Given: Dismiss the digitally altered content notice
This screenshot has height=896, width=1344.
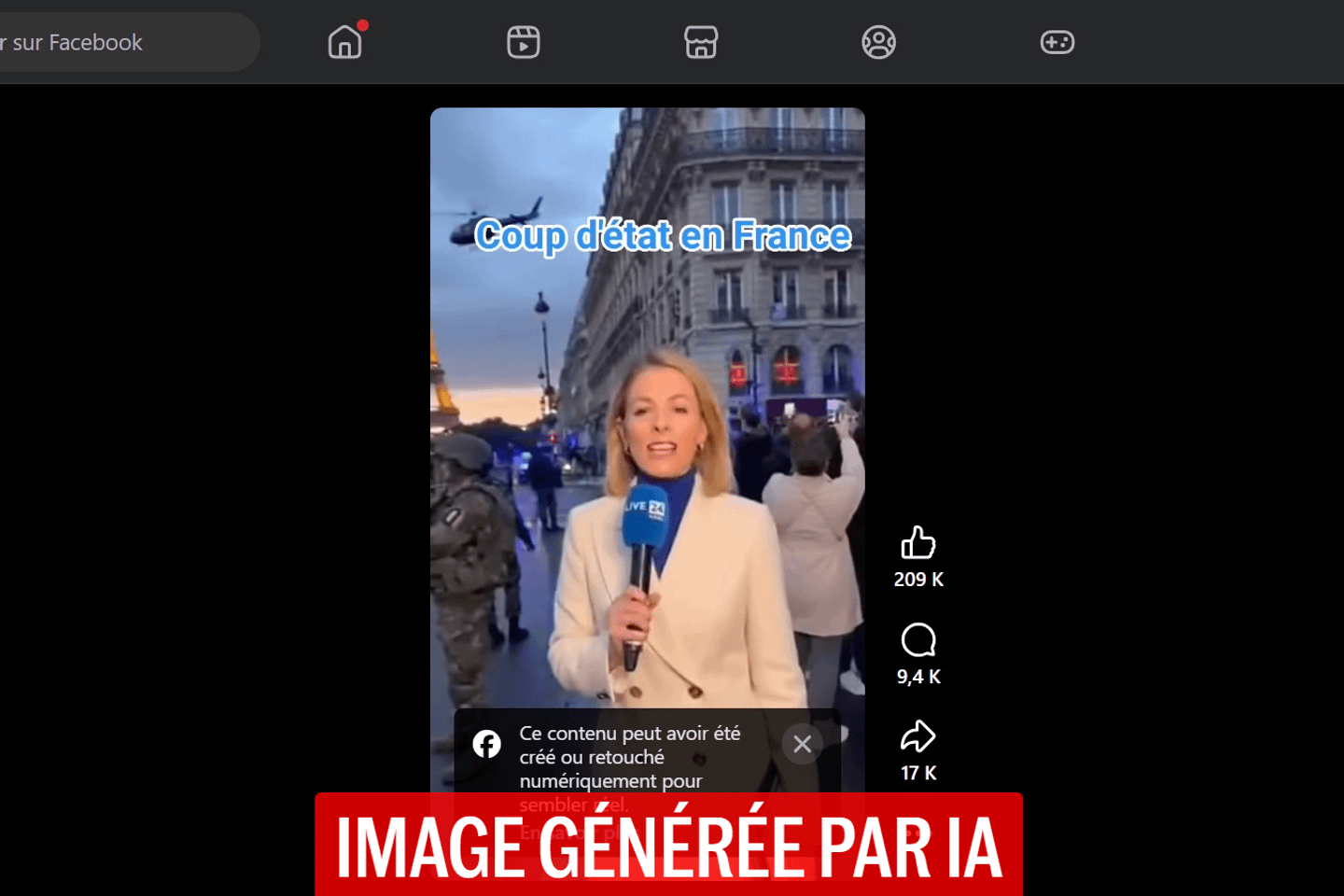Looking at the screenshot, I should (x=802, y=744).
